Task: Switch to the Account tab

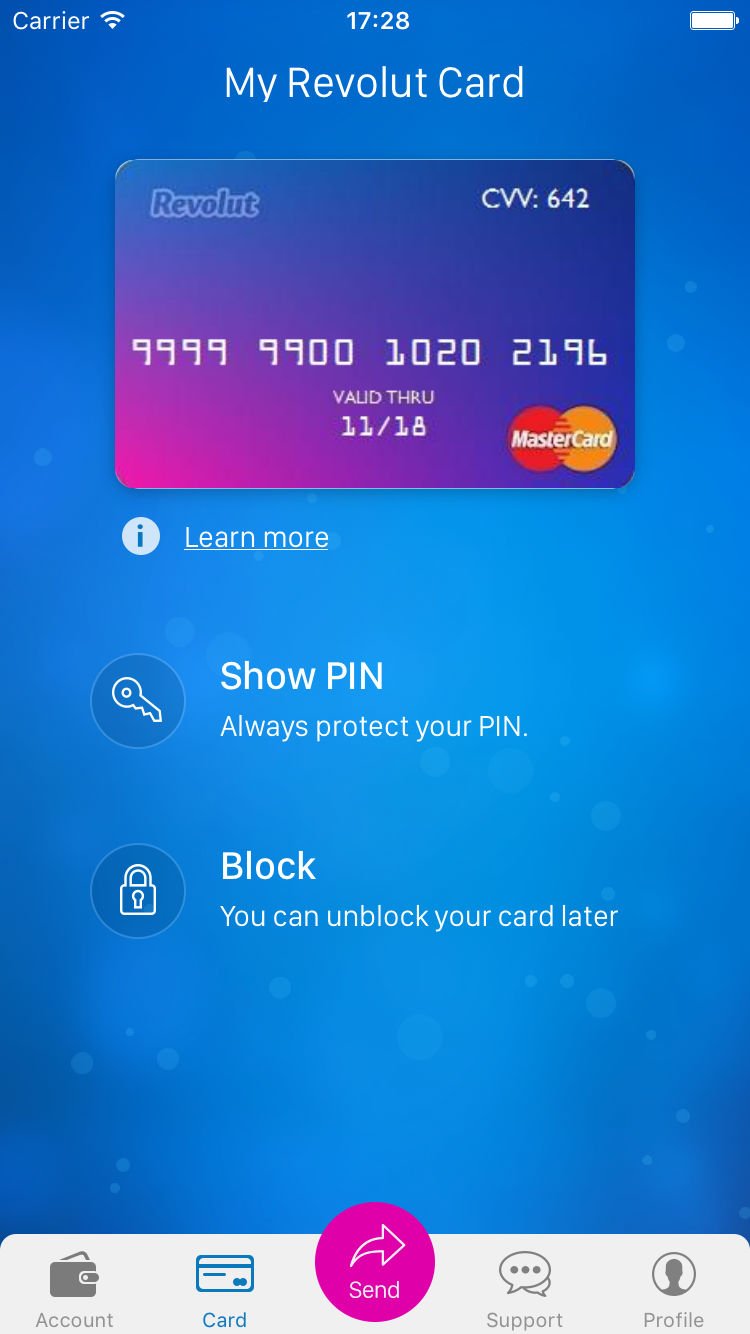Action: (74, 1289)
